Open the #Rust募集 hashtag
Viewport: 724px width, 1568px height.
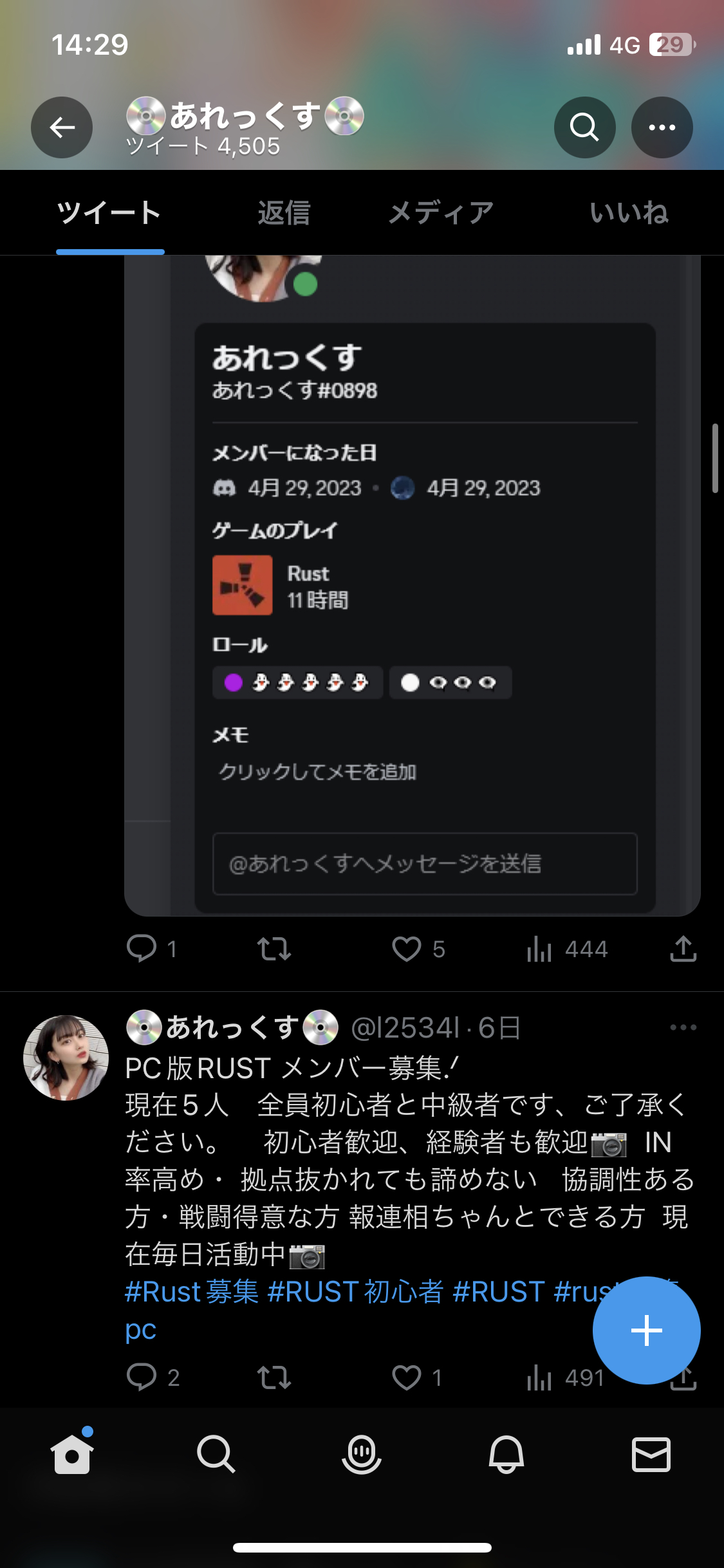pos(192,1292)
